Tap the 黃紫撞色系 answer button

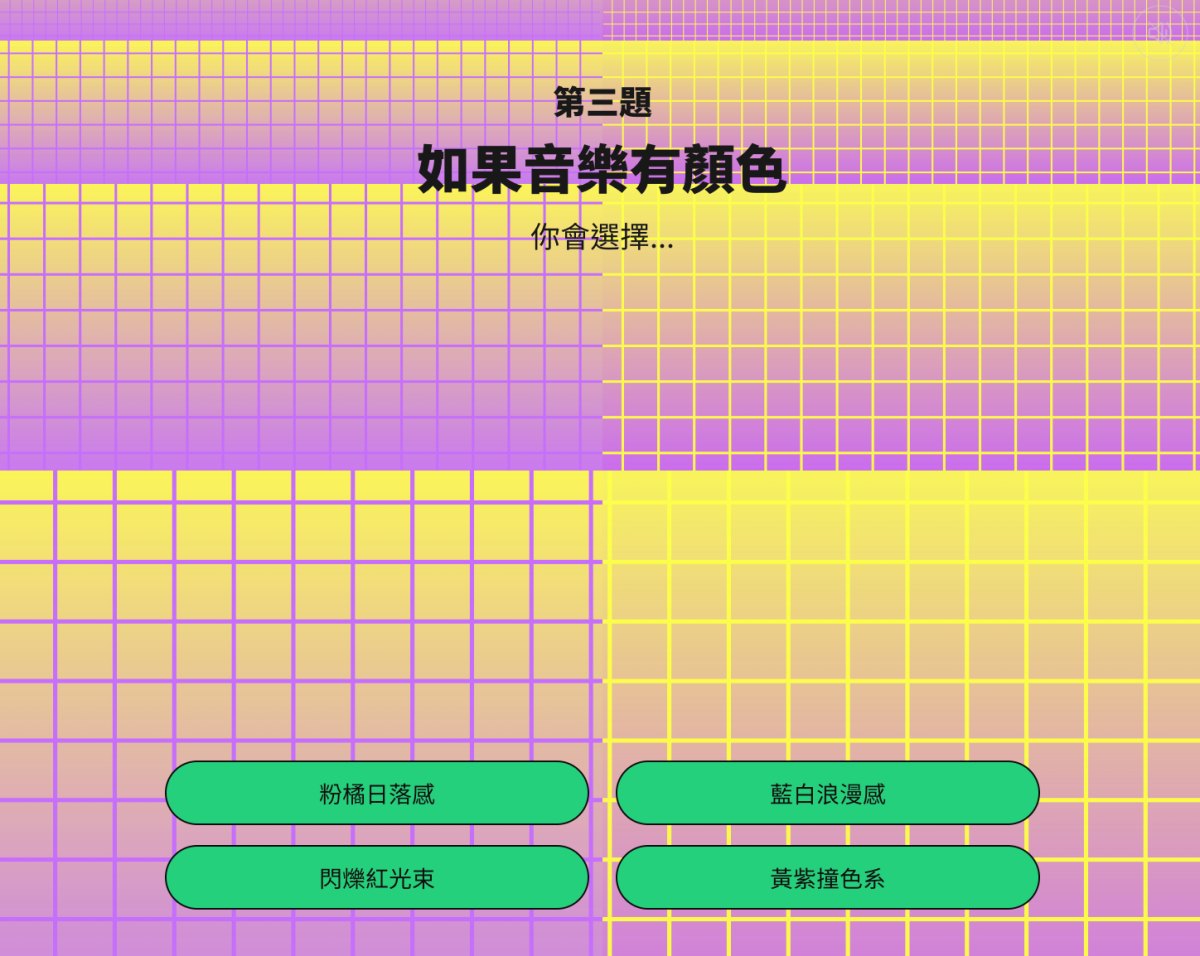(827, 878)
